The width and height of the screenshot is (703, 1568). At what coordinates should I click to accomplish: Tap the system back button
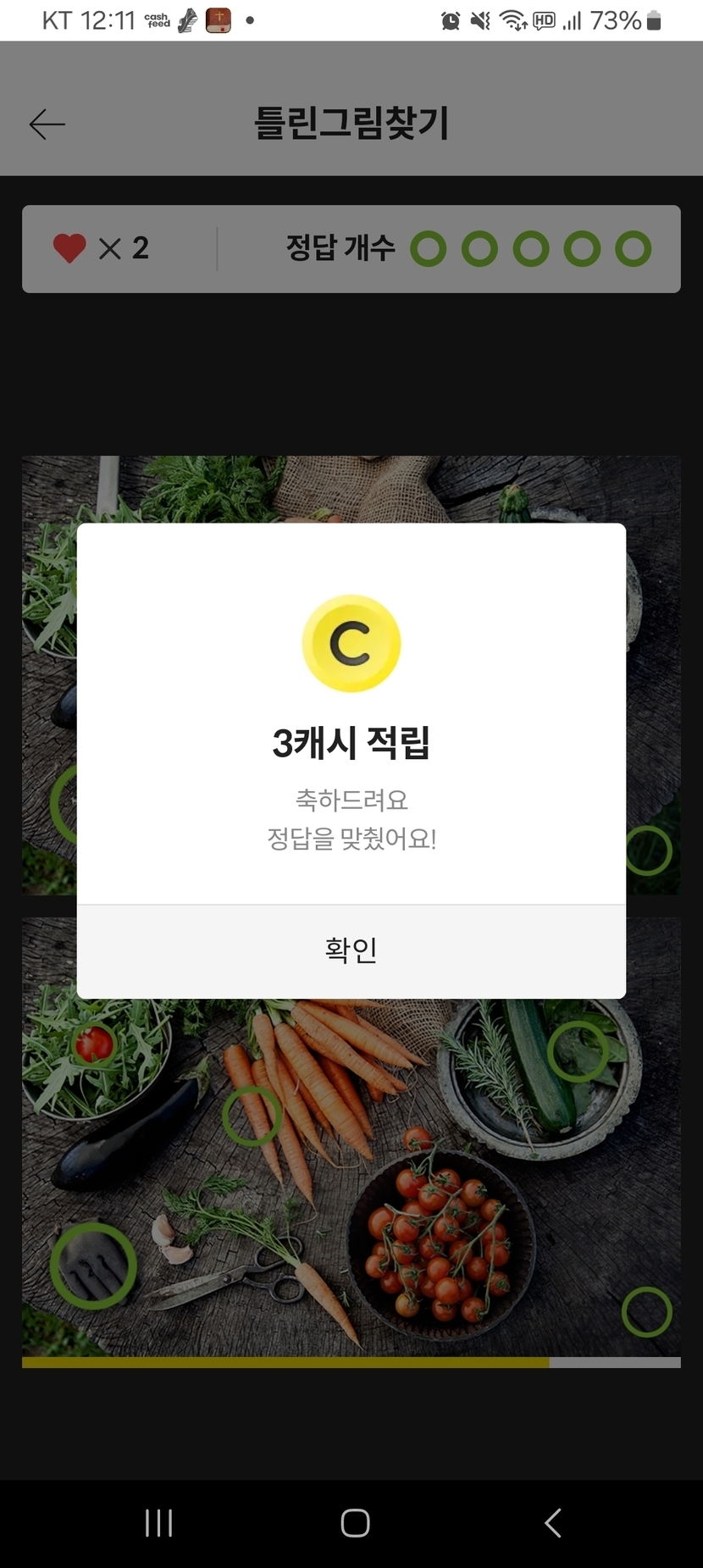click(x=552, y=1522)
